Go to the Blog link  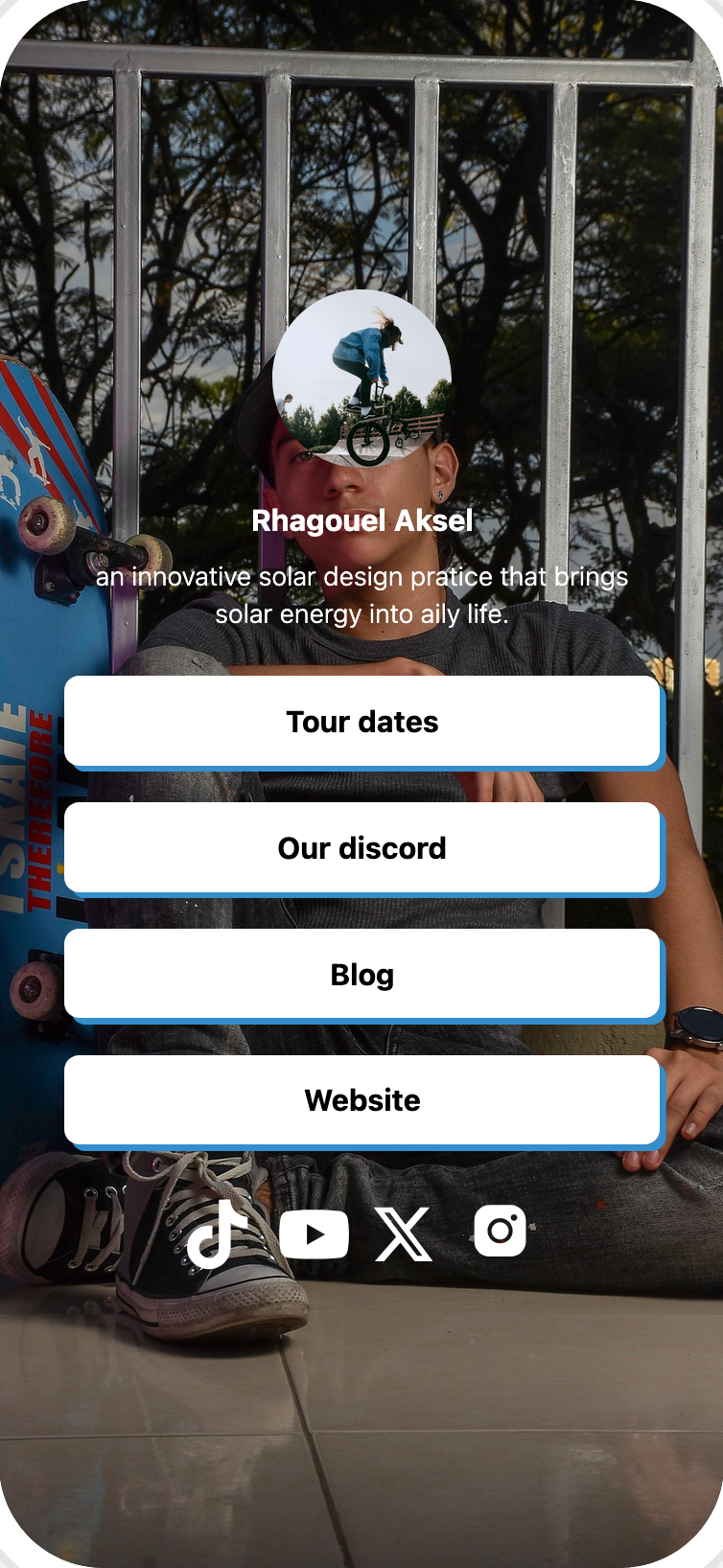click(362, 975)
